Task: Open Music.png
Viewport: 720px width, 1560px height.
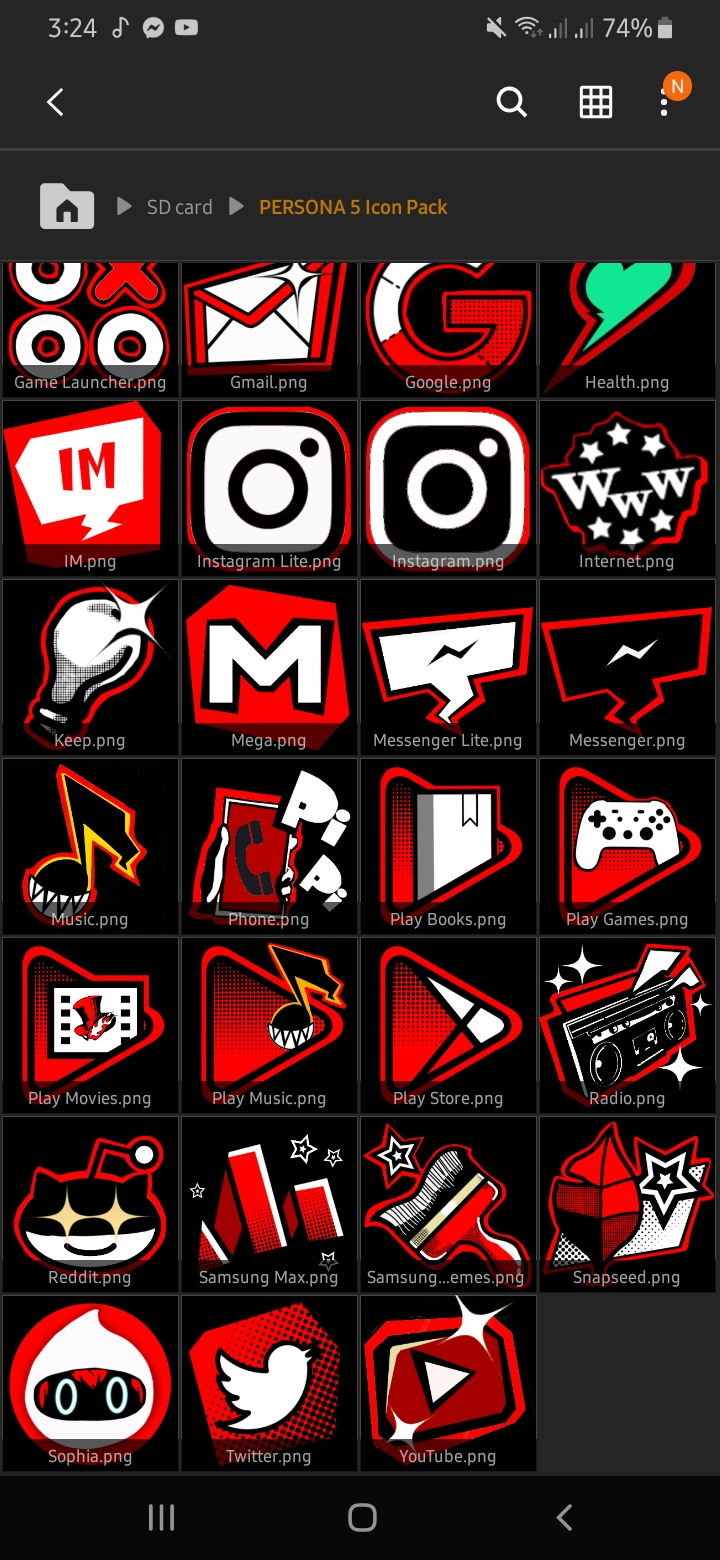Action: point(90,847)
